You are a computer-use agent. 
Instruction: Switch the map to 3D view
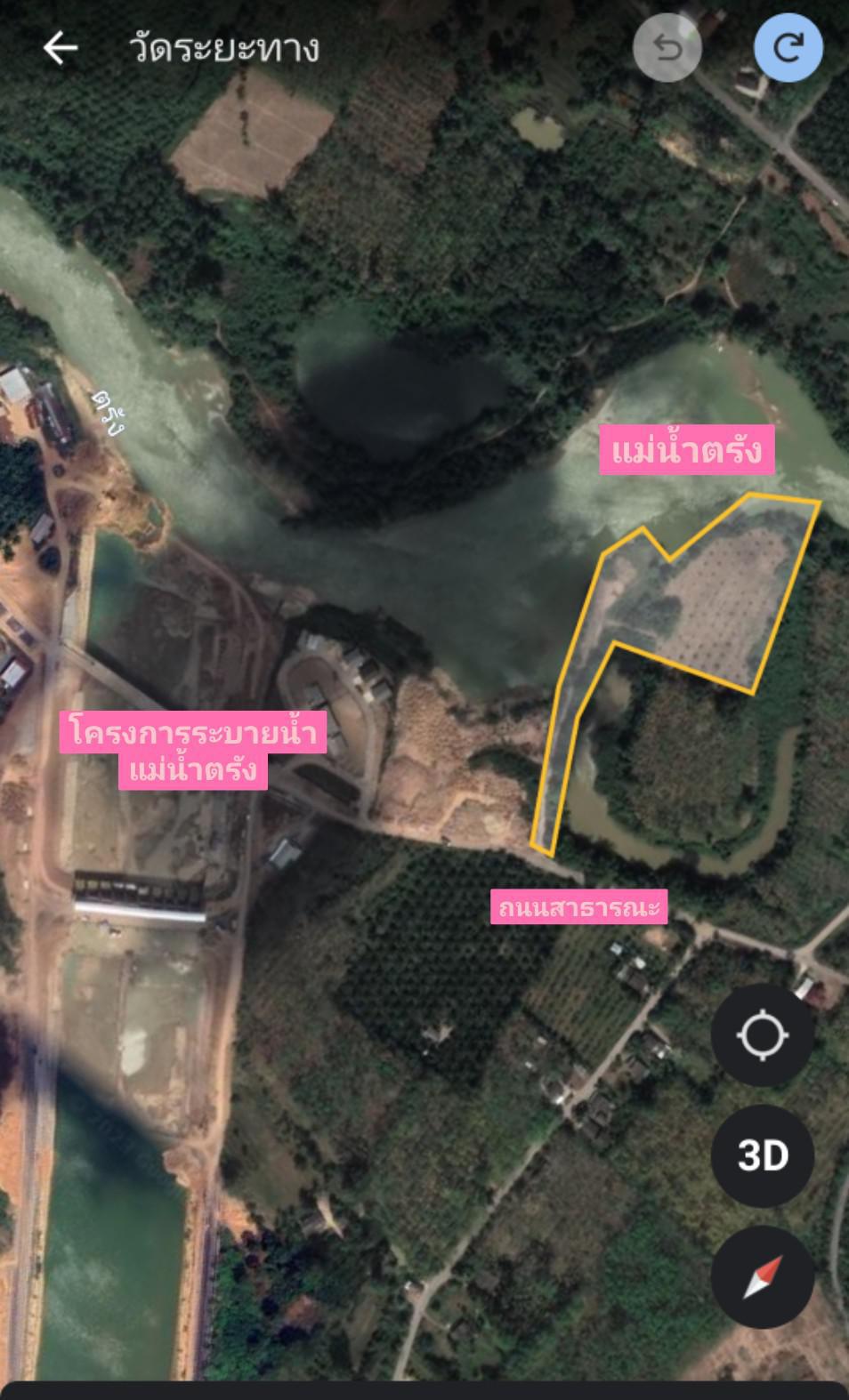(763, 1155)
